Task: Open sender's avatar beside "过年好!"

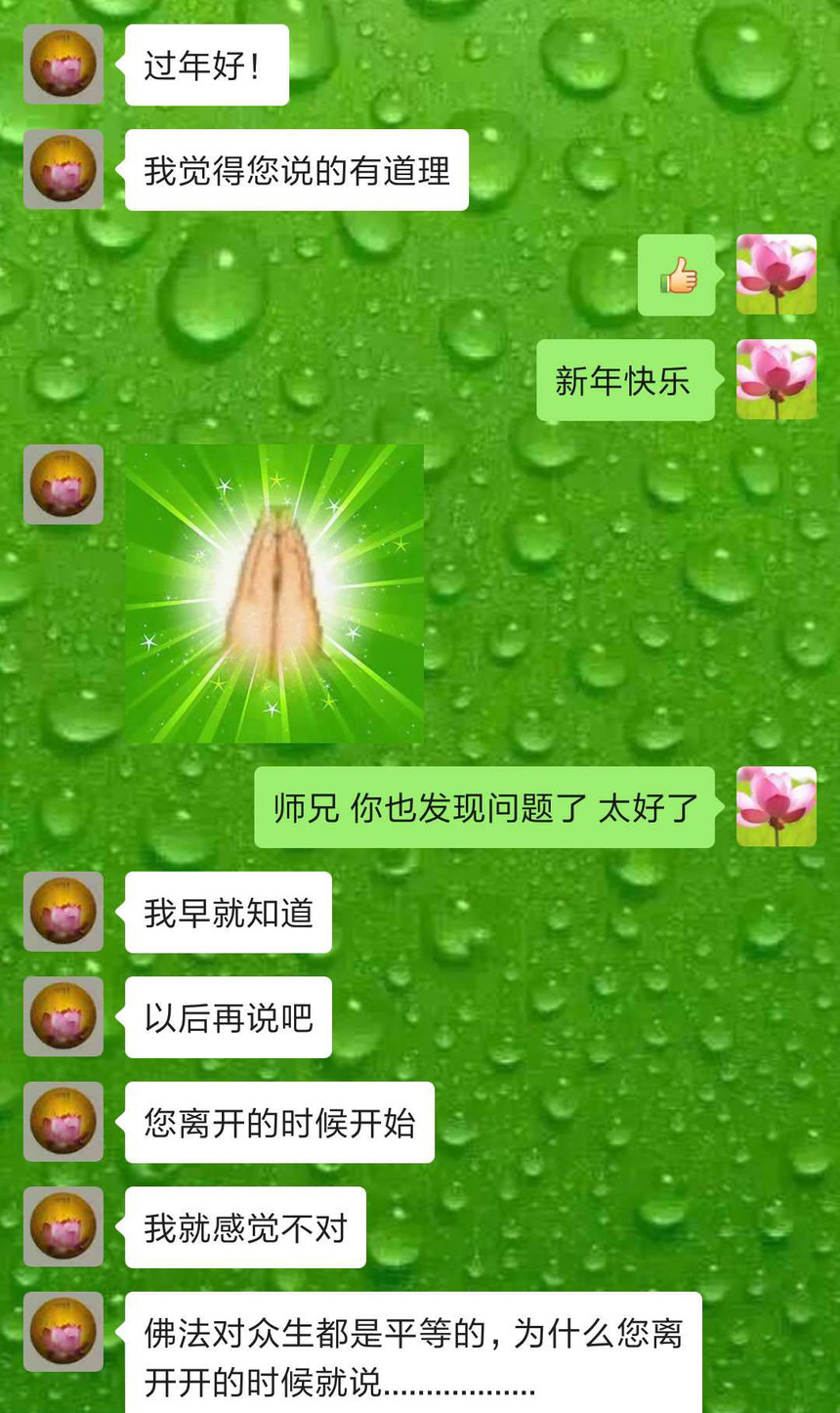Action: [x=63, y=64]
